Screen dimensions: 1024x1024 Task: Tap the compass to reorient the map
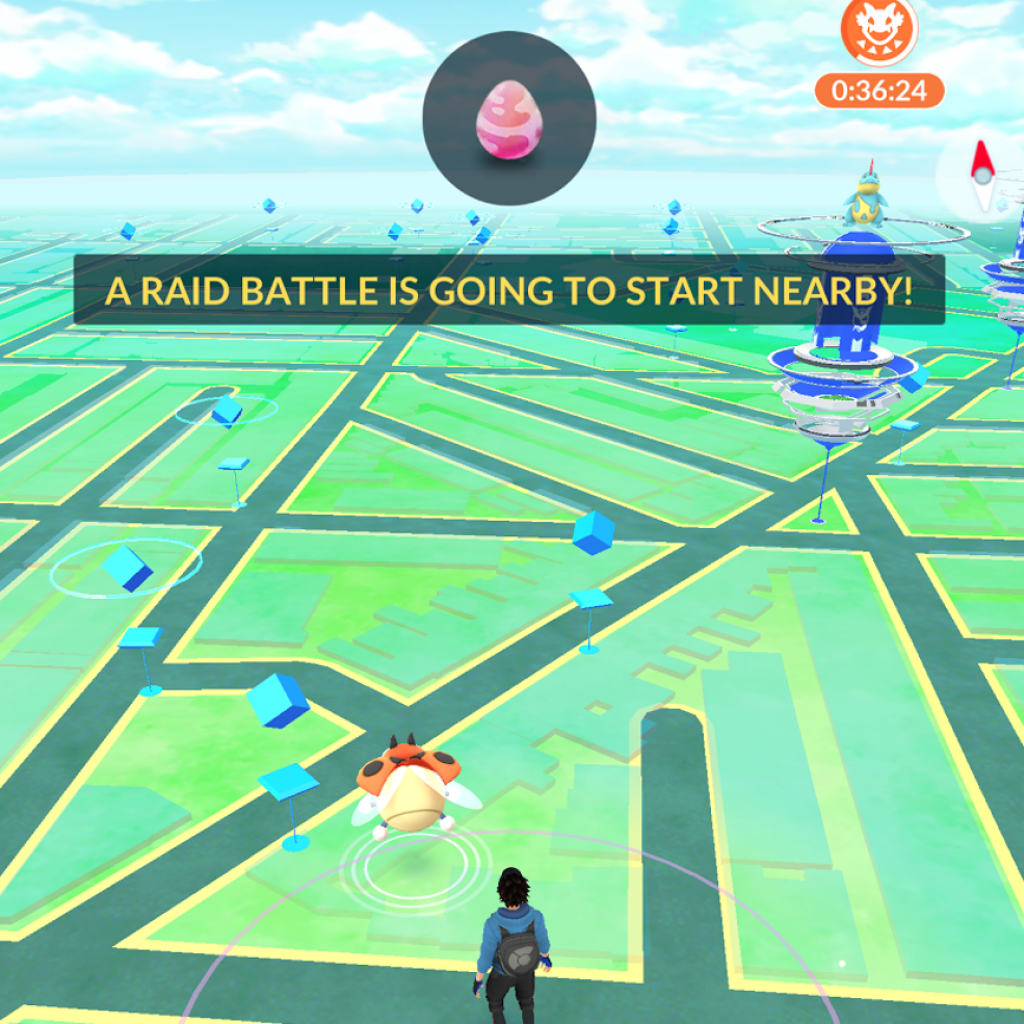983,174
